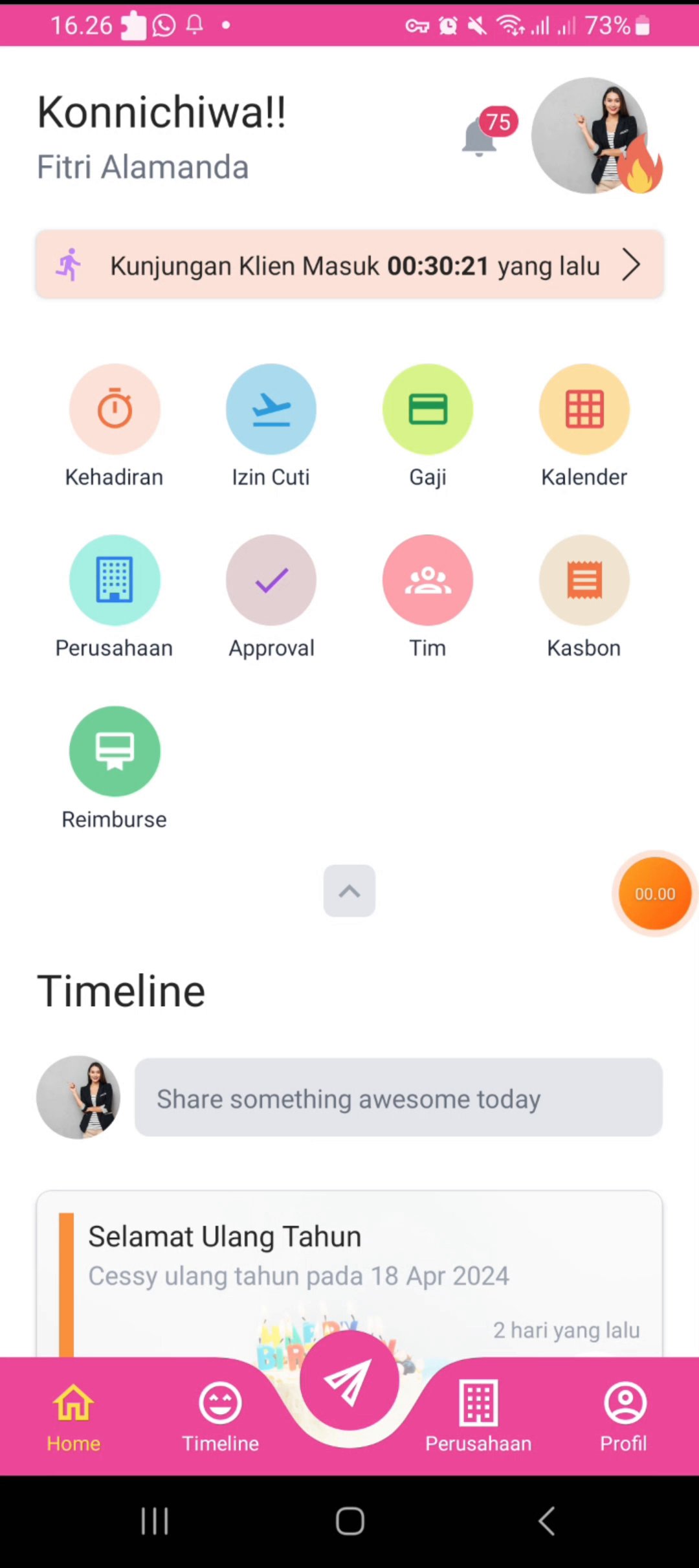Tap the orange 00.00 floating timer
Screen dimensions: 699x1568
pyautogui.click(x=654, y=893)
